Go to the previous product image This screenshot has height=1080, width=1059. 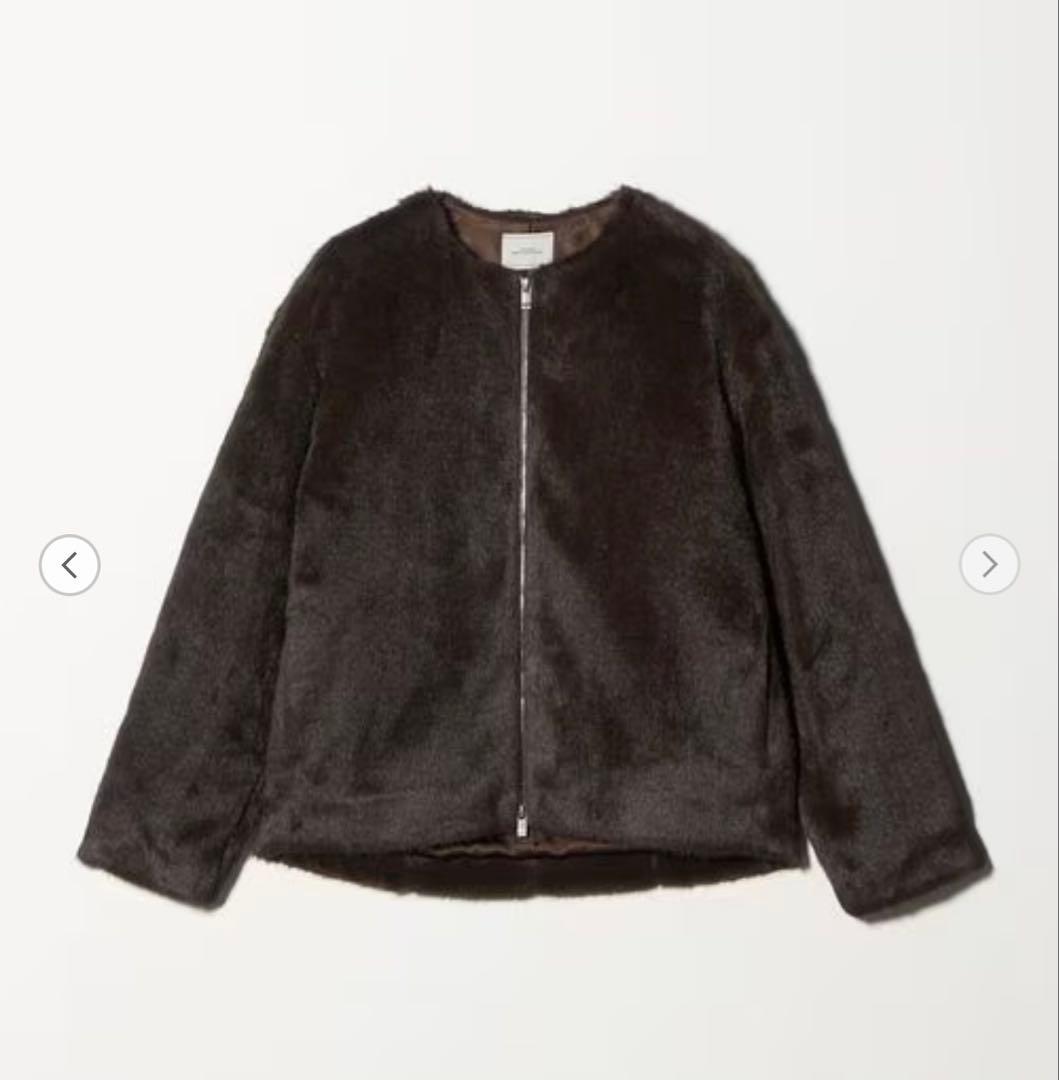tap(69, 565)
